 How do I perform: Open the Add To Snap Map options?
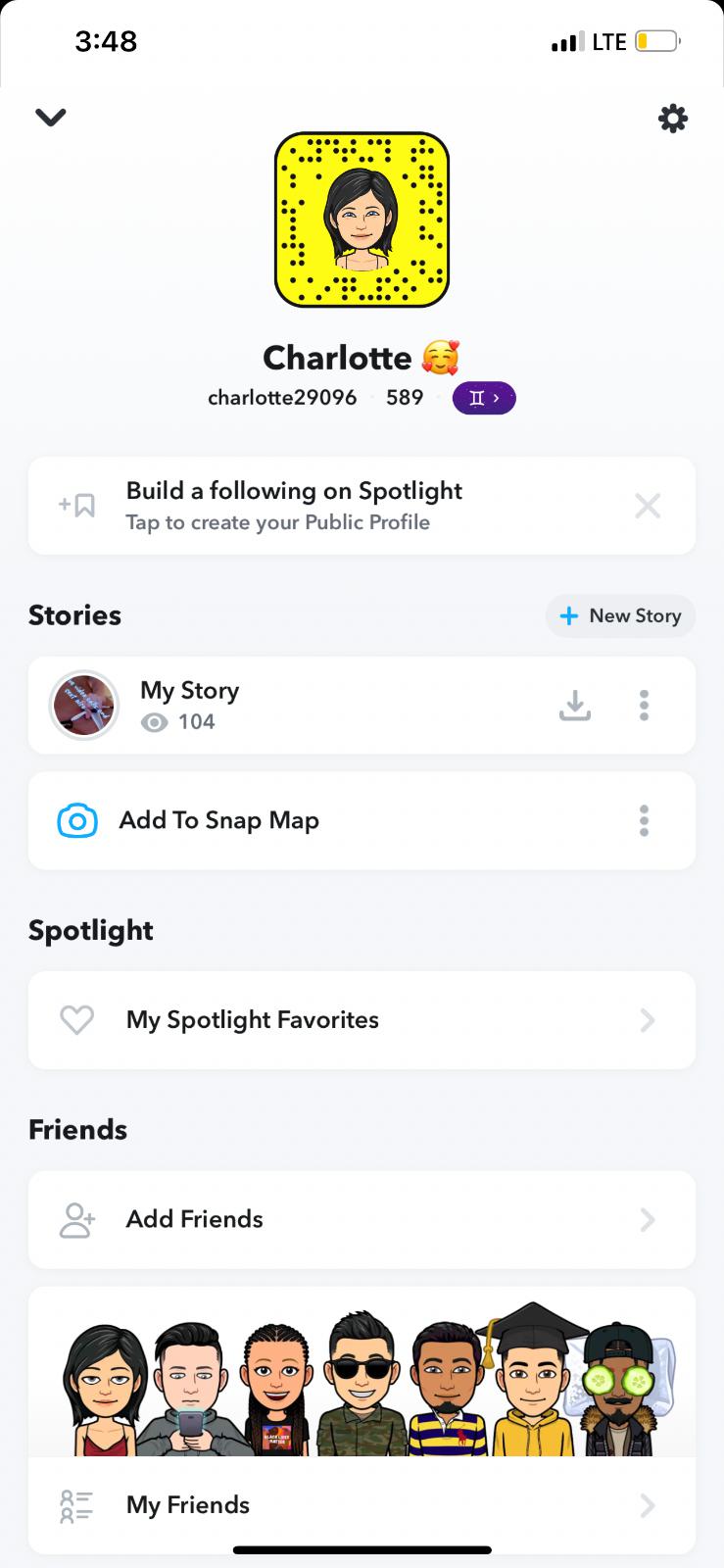pyautogui.click(x=644, y=820)
